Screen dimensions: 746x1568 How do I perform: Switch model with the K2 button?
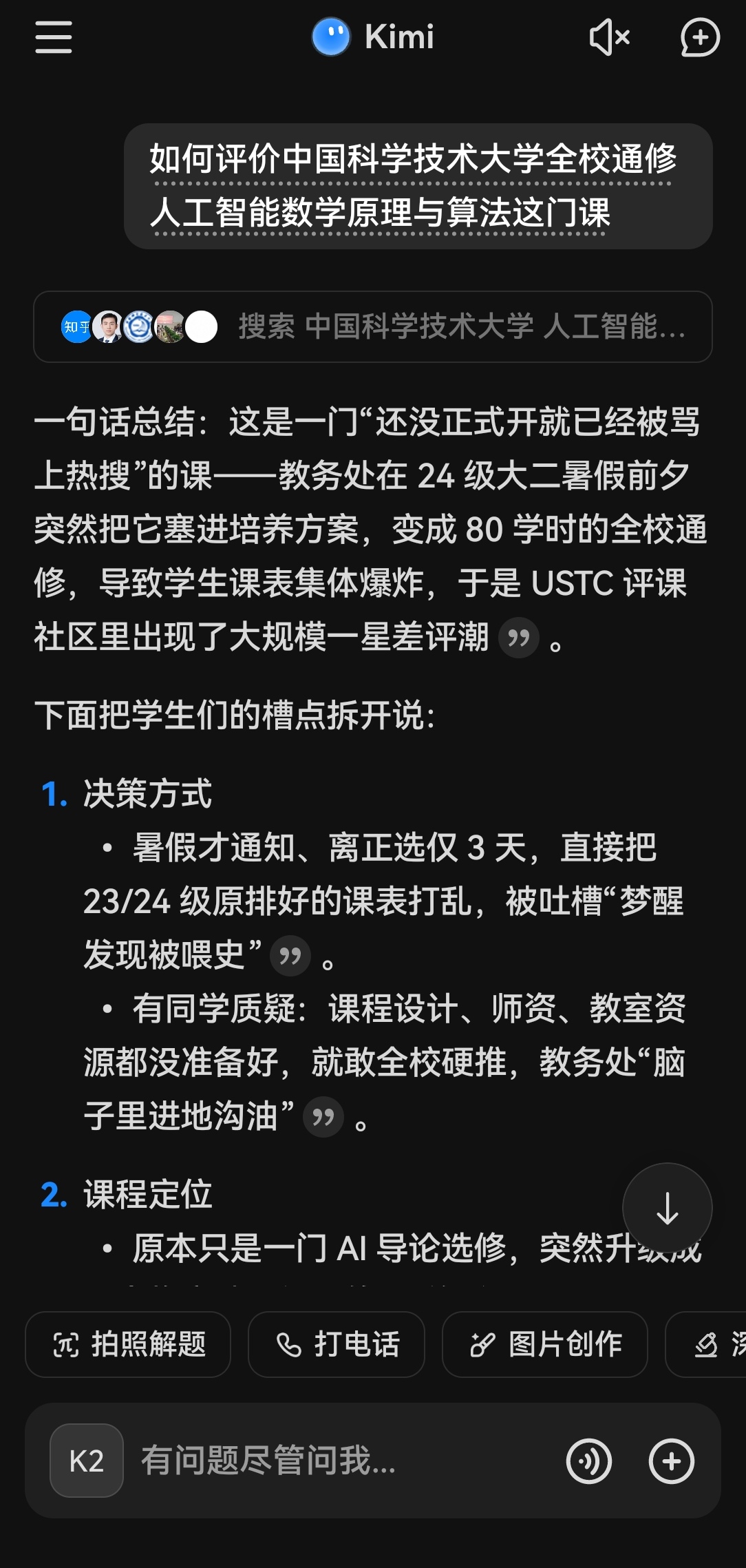pos(87,1461)
